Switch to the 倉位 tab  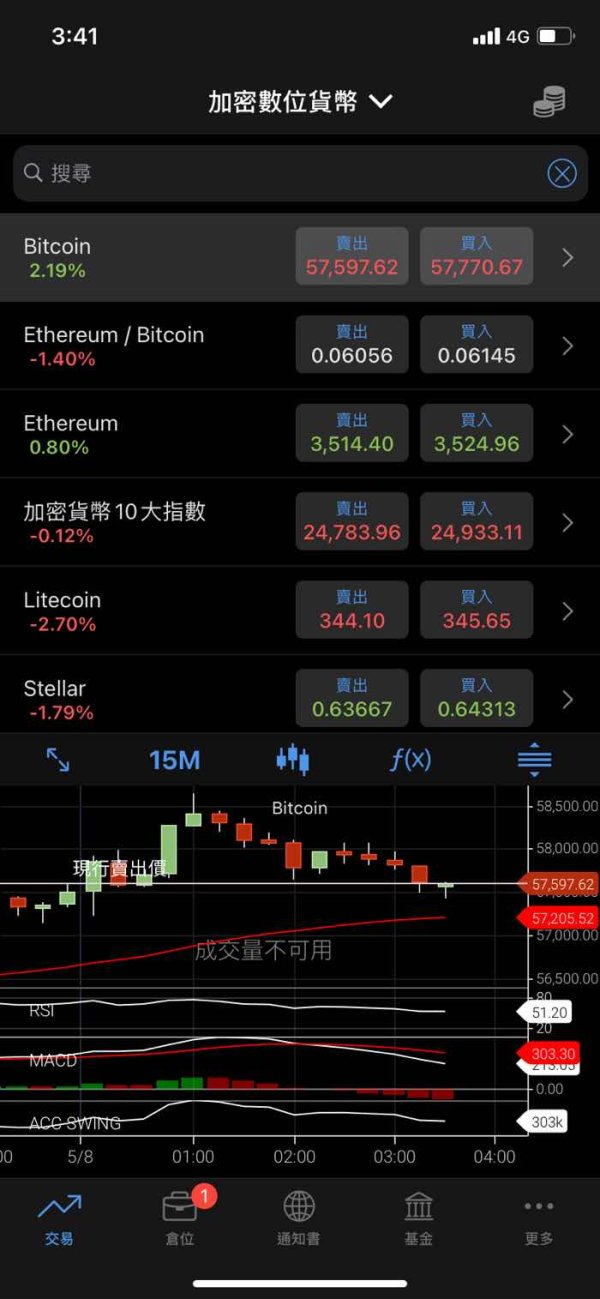[180, 1216]
